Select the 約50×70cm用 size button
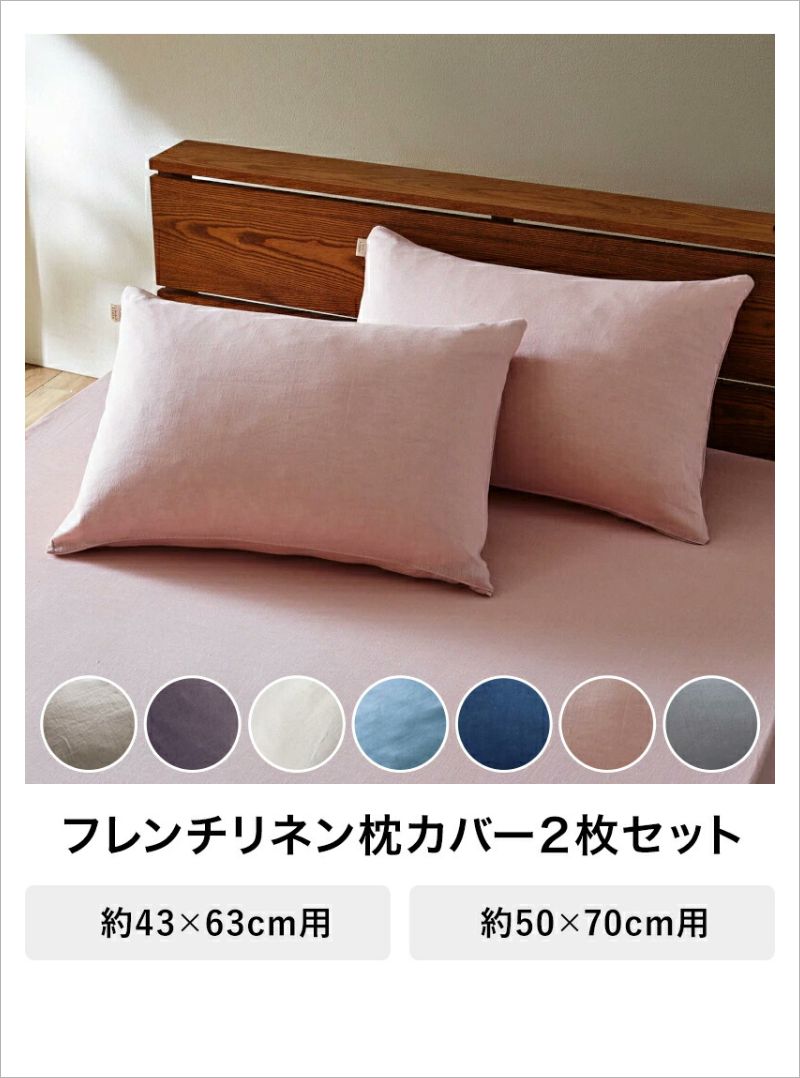 click(x=592, y=923)
